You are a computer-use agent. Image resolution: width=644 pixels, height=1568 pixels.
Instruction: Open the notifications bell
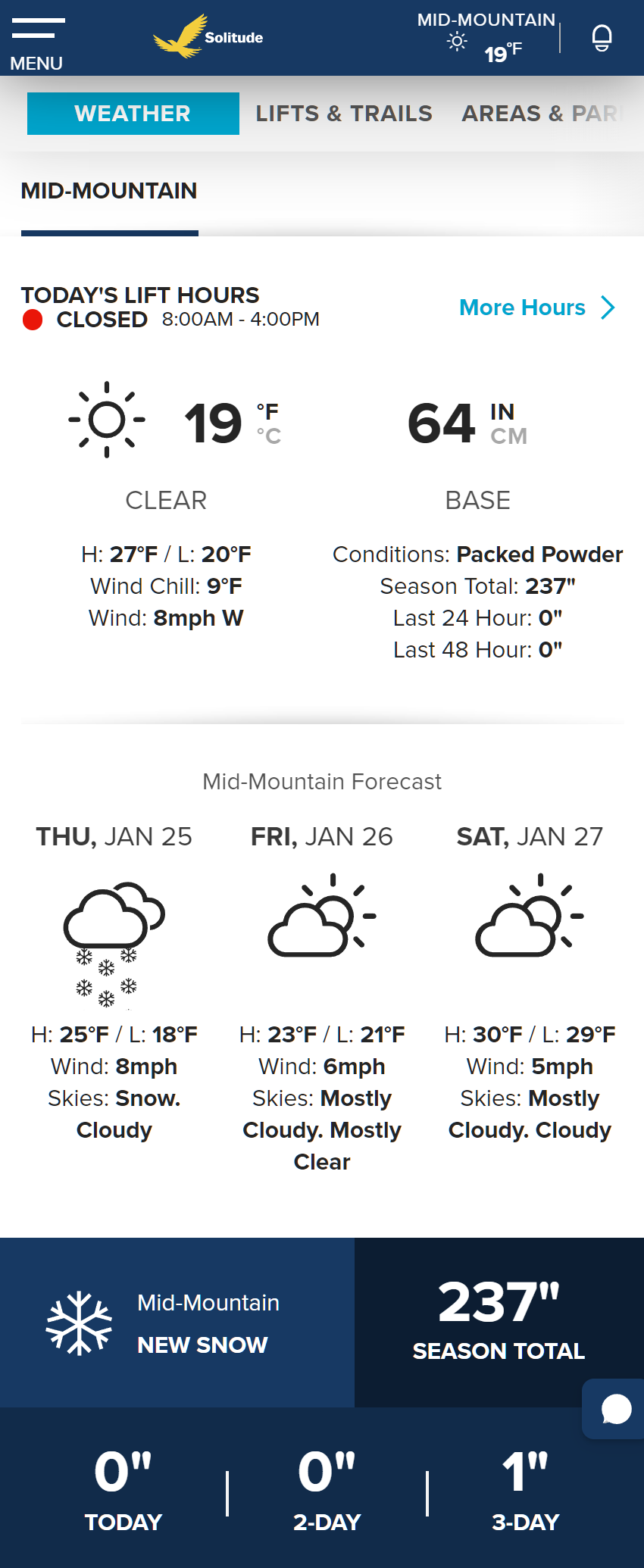pyautogui.click(x=602, y=38)
